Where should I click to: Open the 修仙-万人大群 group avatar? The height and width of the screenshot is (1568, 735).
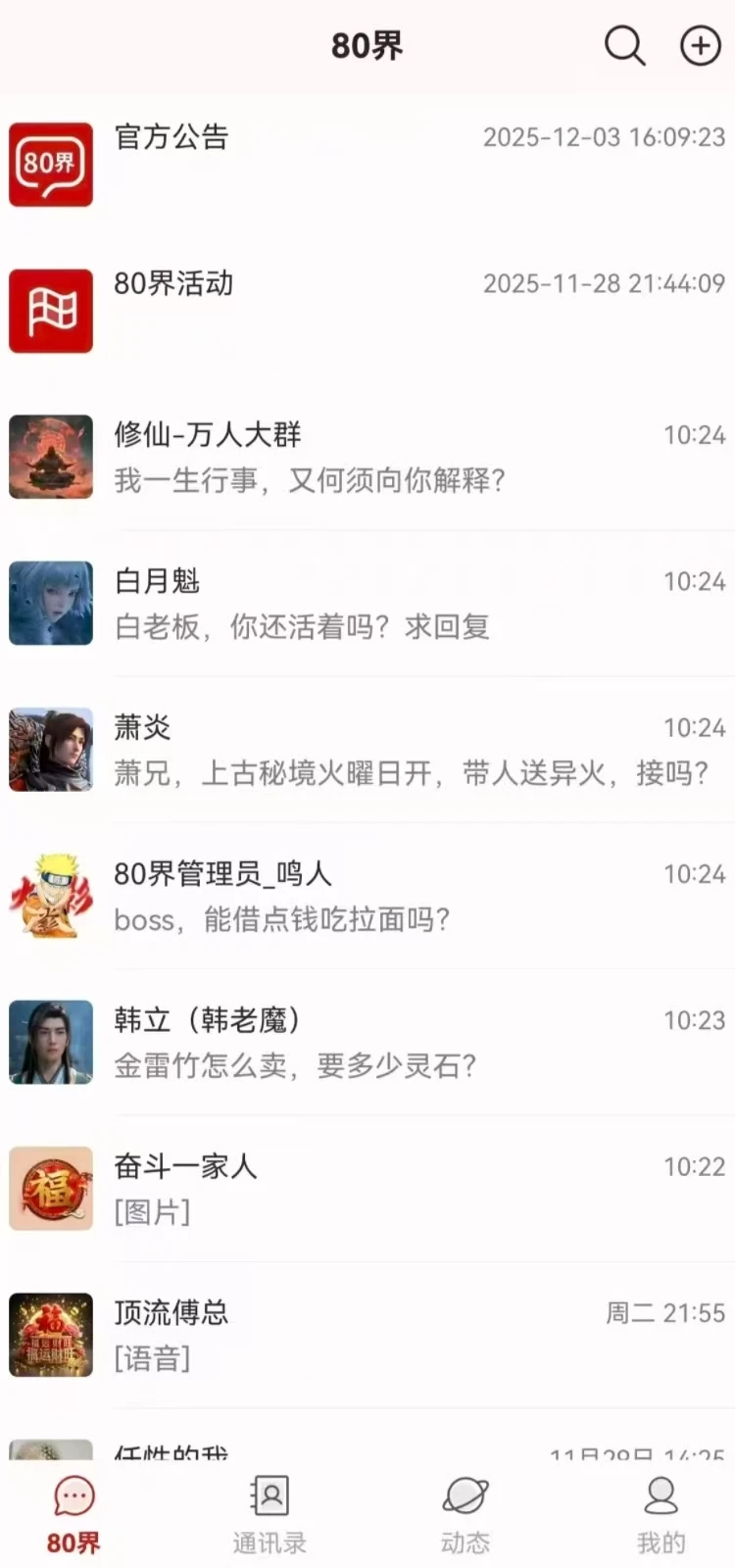[x=50, y=457]
